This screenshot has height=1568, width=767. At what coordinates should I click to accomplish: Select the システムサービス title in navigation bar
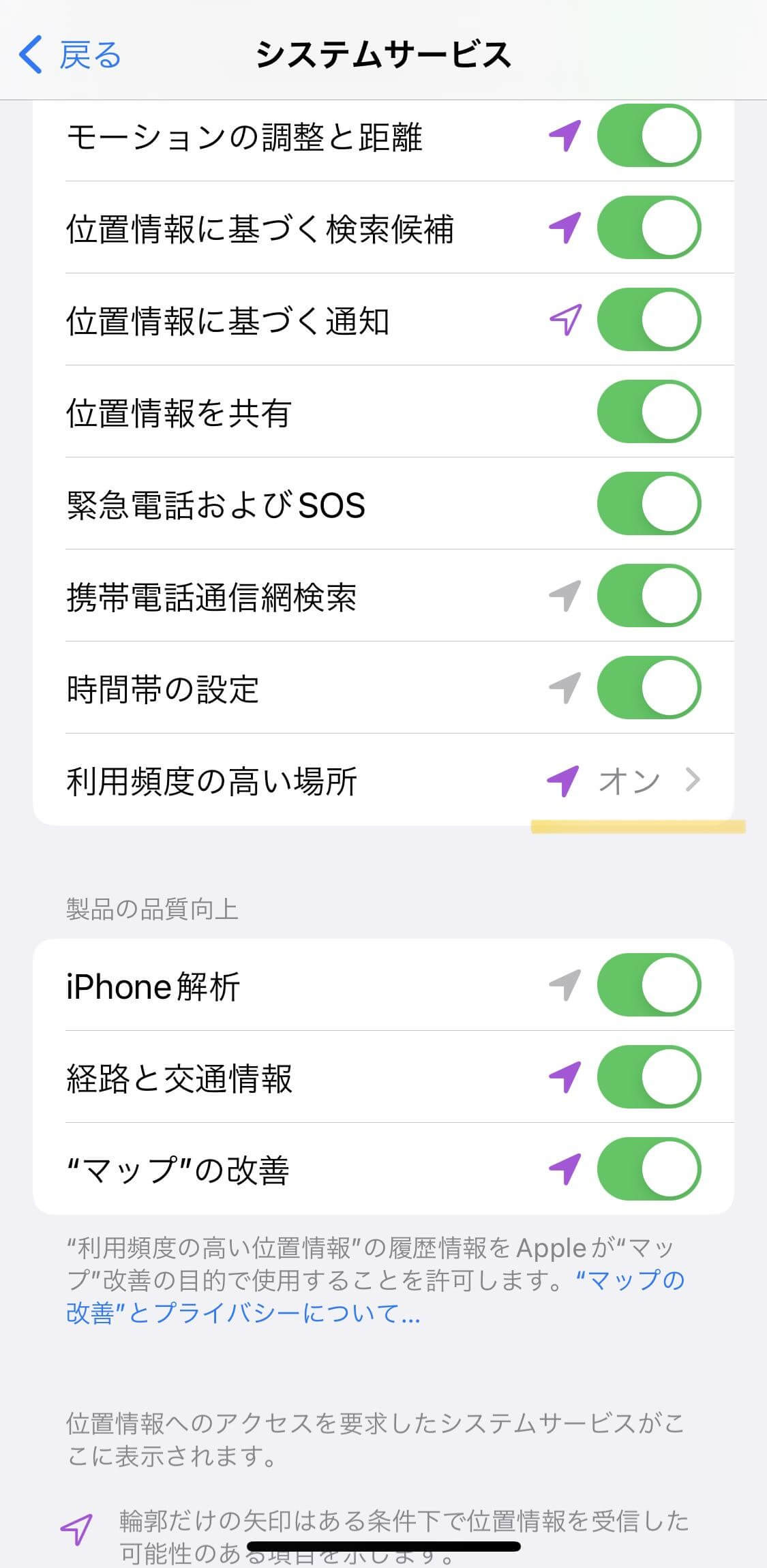pos(383,56)
